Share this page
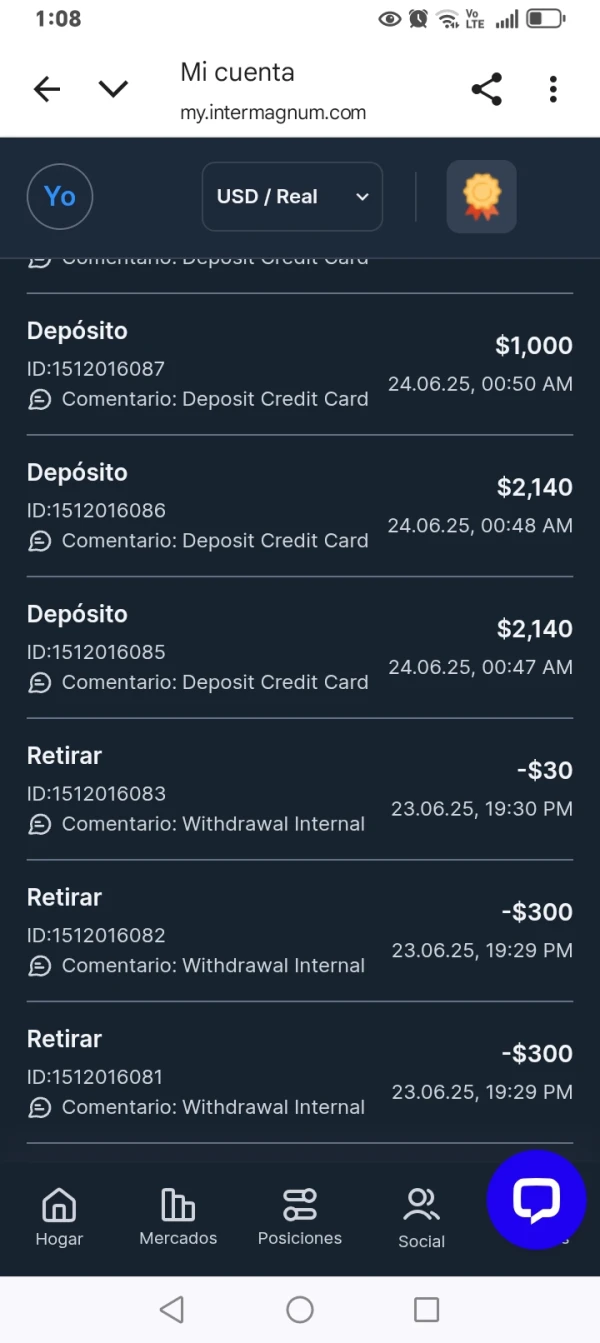Image resolution: width=600 pixels, height=1343 pixels. click(486, 89)
